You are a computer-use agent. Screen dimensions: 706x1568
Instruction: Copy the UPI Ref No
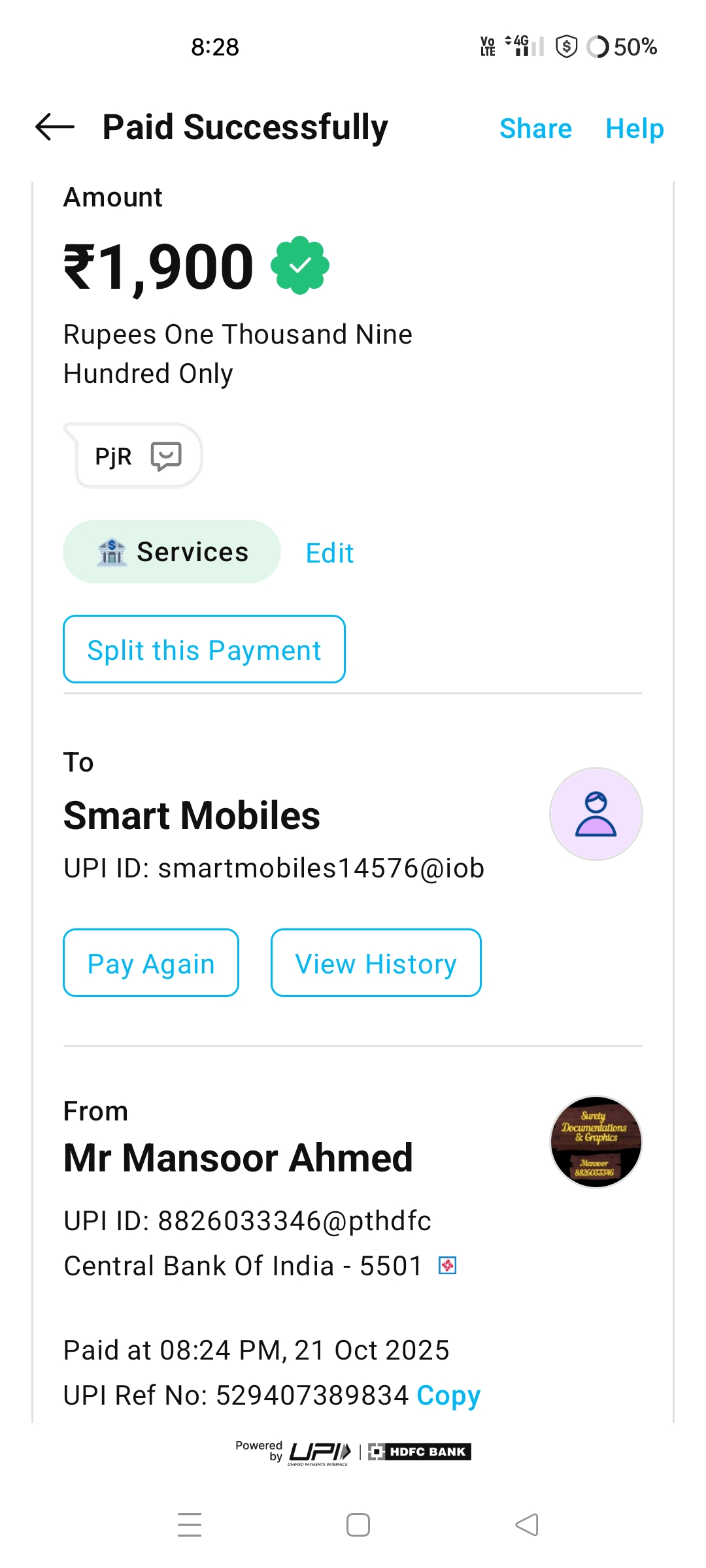[x=448, y=1396]
